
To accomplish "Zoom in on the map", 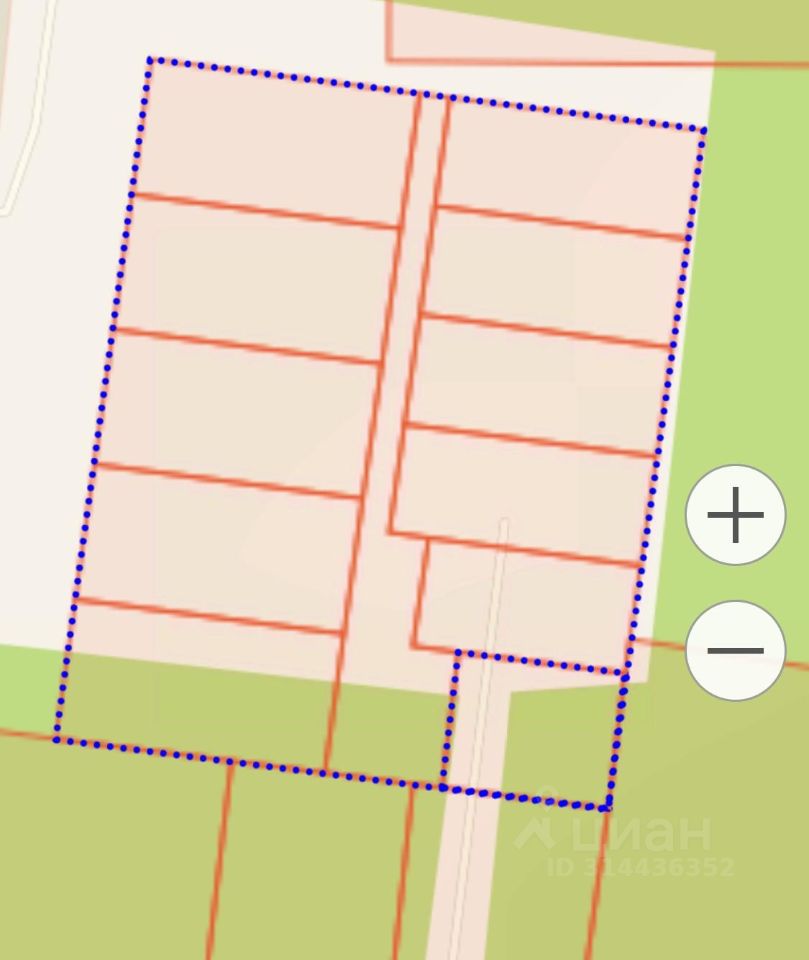I will click(735, 515).
